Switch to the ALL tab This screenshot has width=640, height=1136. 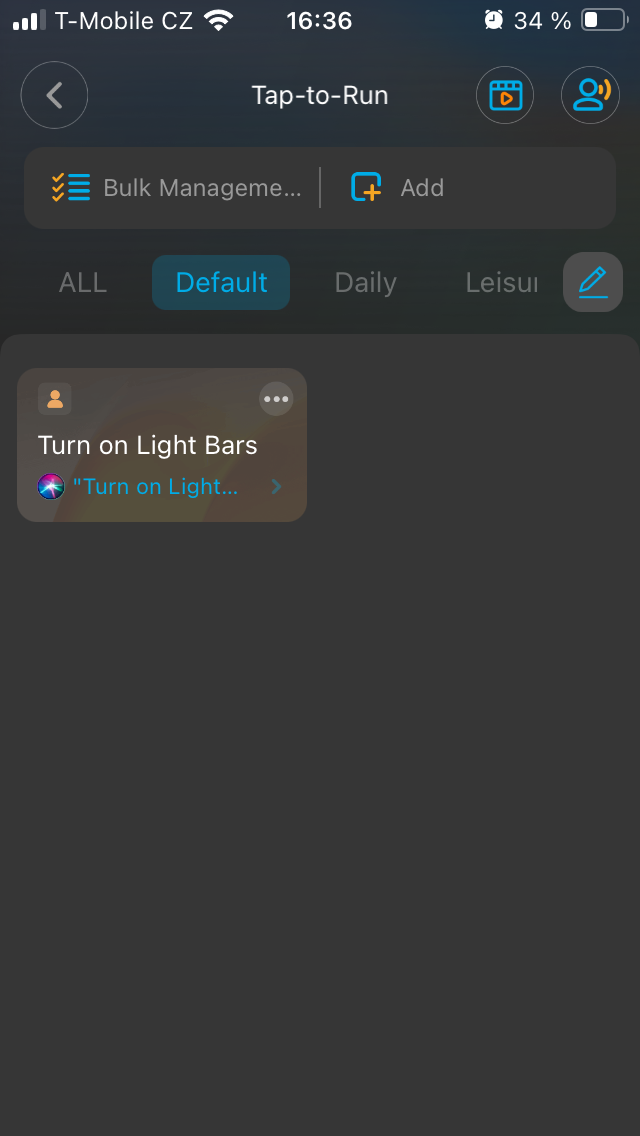coord(83,283)
